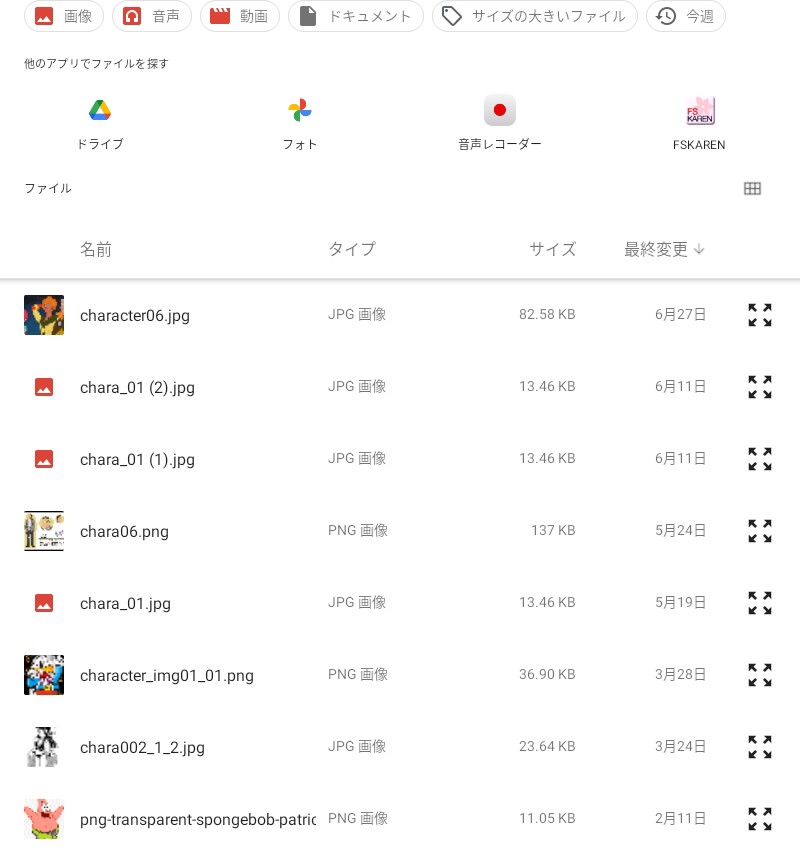
Task: Preview chara06.png in fullscreen
Action: 760,531
